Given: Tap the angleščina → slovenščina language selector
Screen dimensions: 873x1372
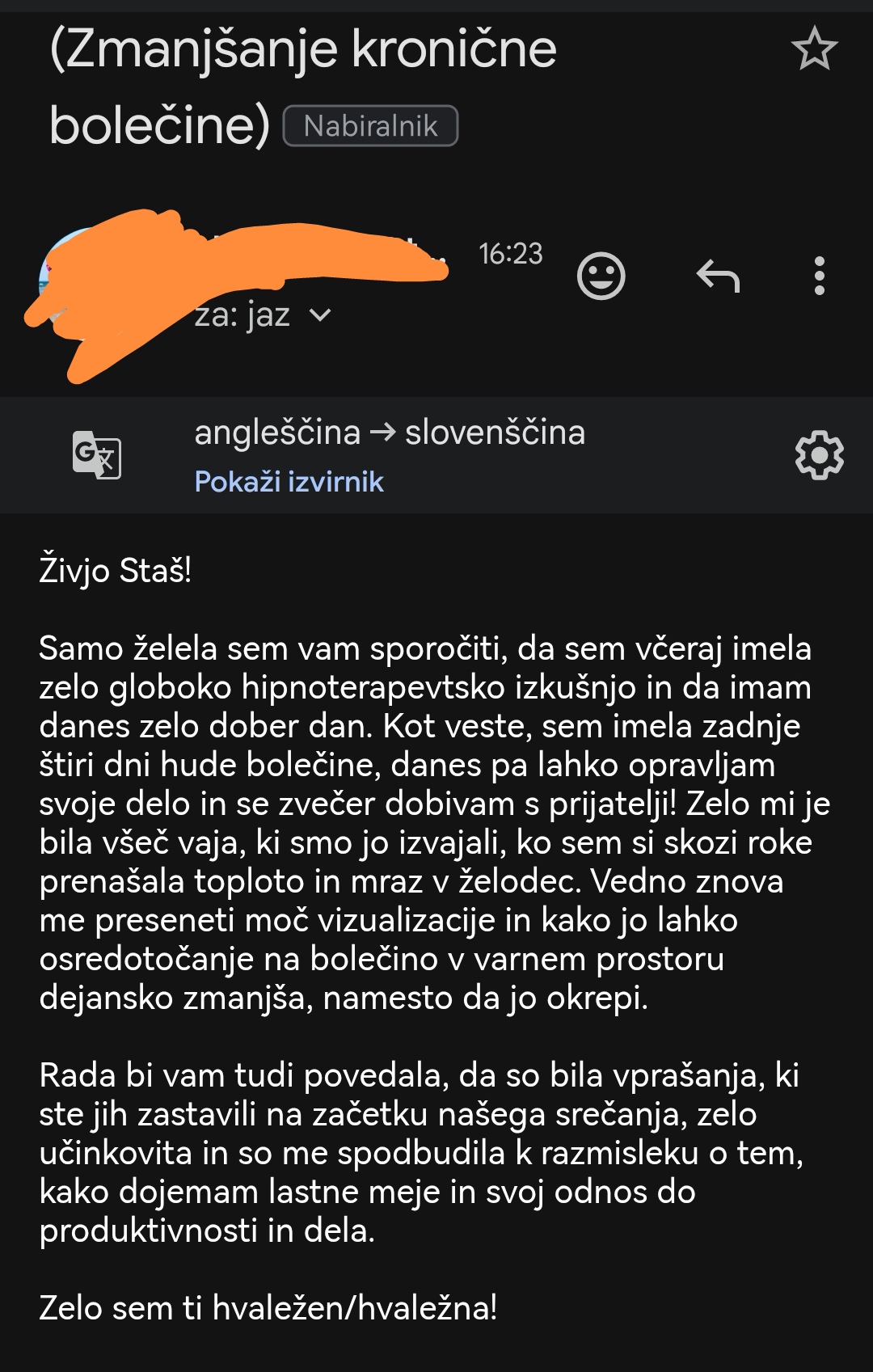Looking at the screenshot, I should point(390,433).
